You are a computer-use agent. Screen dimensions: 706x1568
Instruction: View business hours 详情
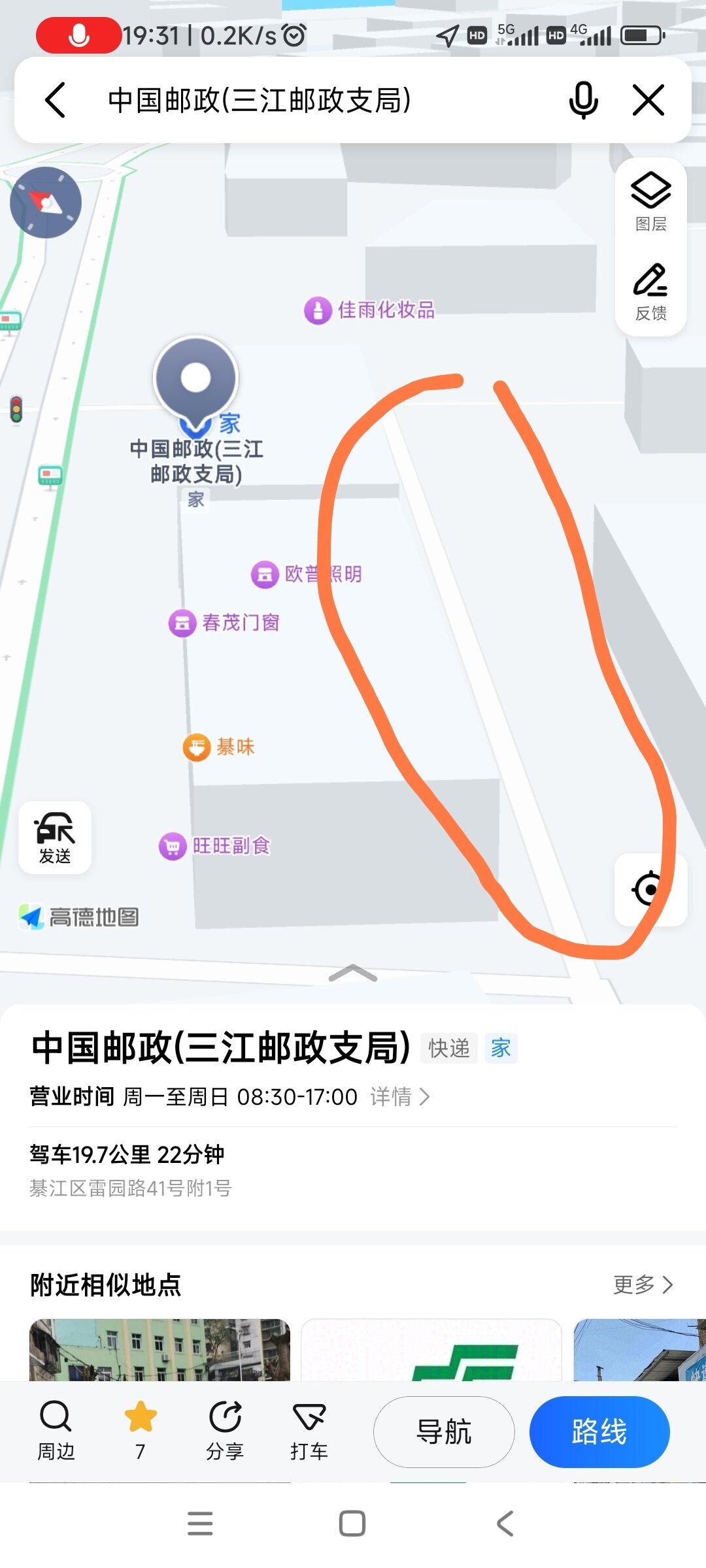[399, 1096]
